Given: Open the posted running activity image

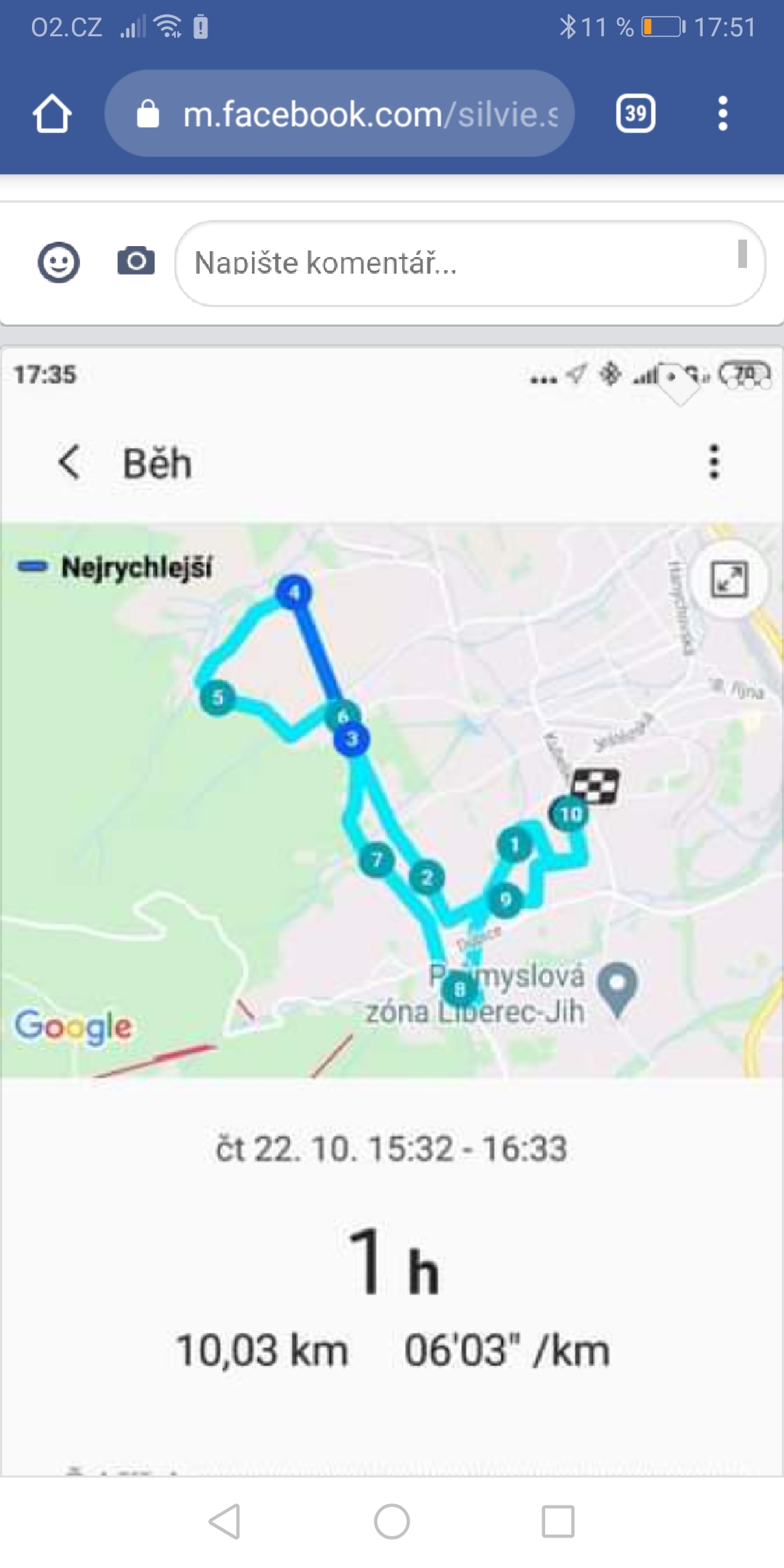Looking at the screenshot, I should click(x=392, y=911).
